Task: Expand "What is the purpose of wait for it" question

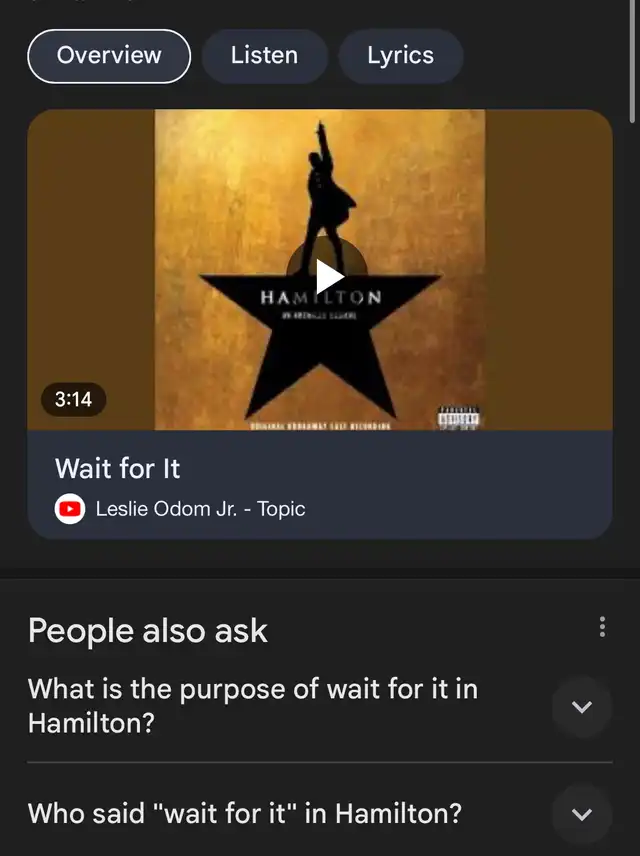Action: (x=581, y=707)
